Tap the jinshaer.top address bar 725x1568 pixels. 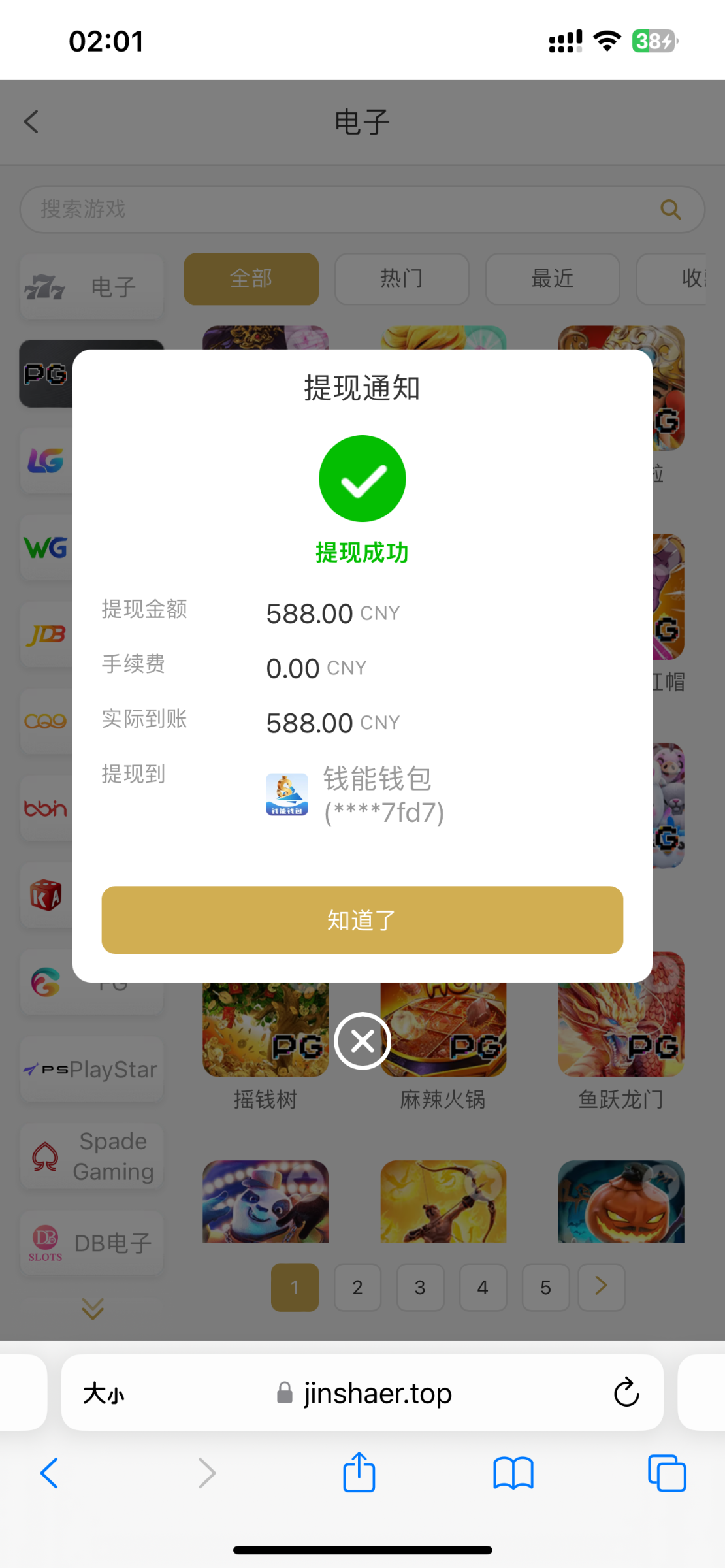(x=378, y=1394)
